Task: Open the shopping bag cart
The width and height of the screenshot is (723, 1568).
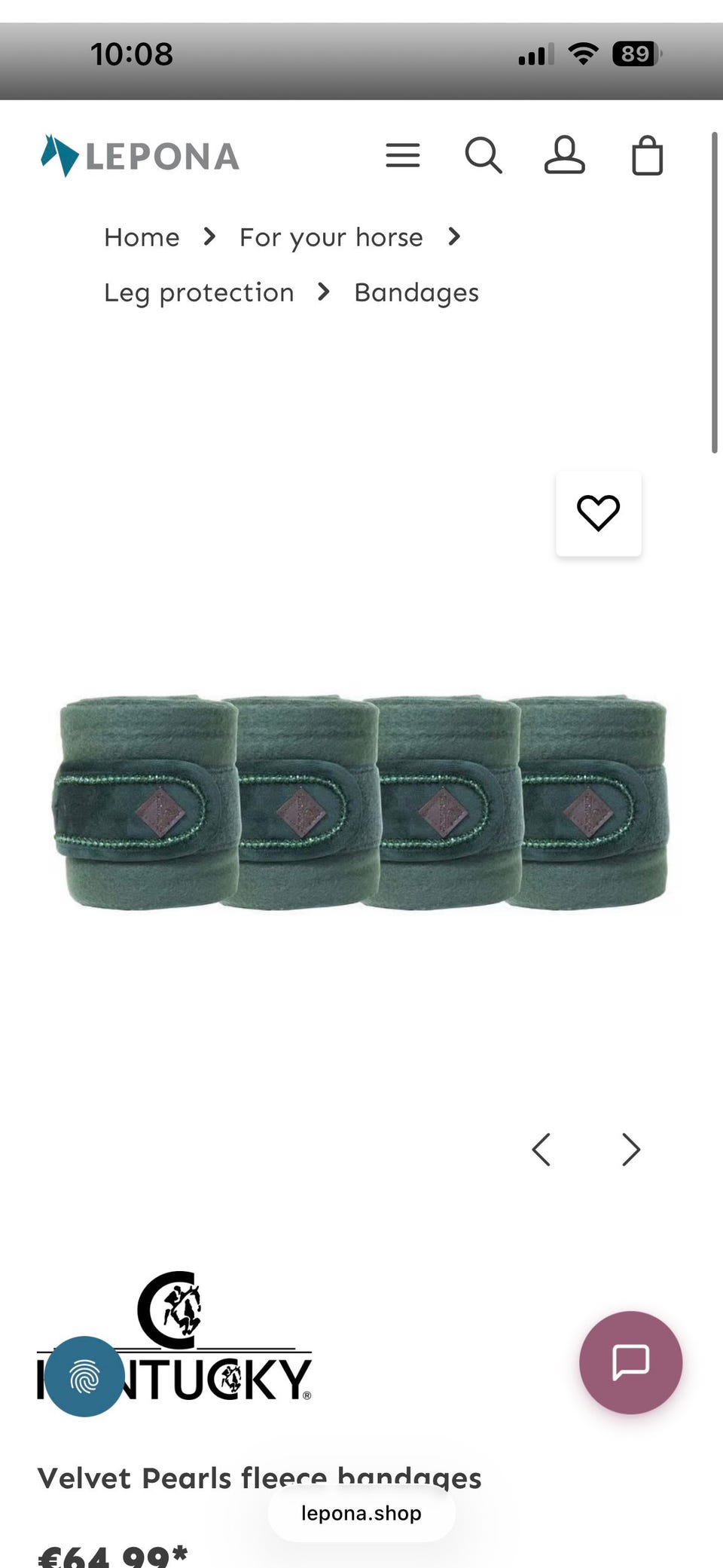Action: click(x=647, y=155)
